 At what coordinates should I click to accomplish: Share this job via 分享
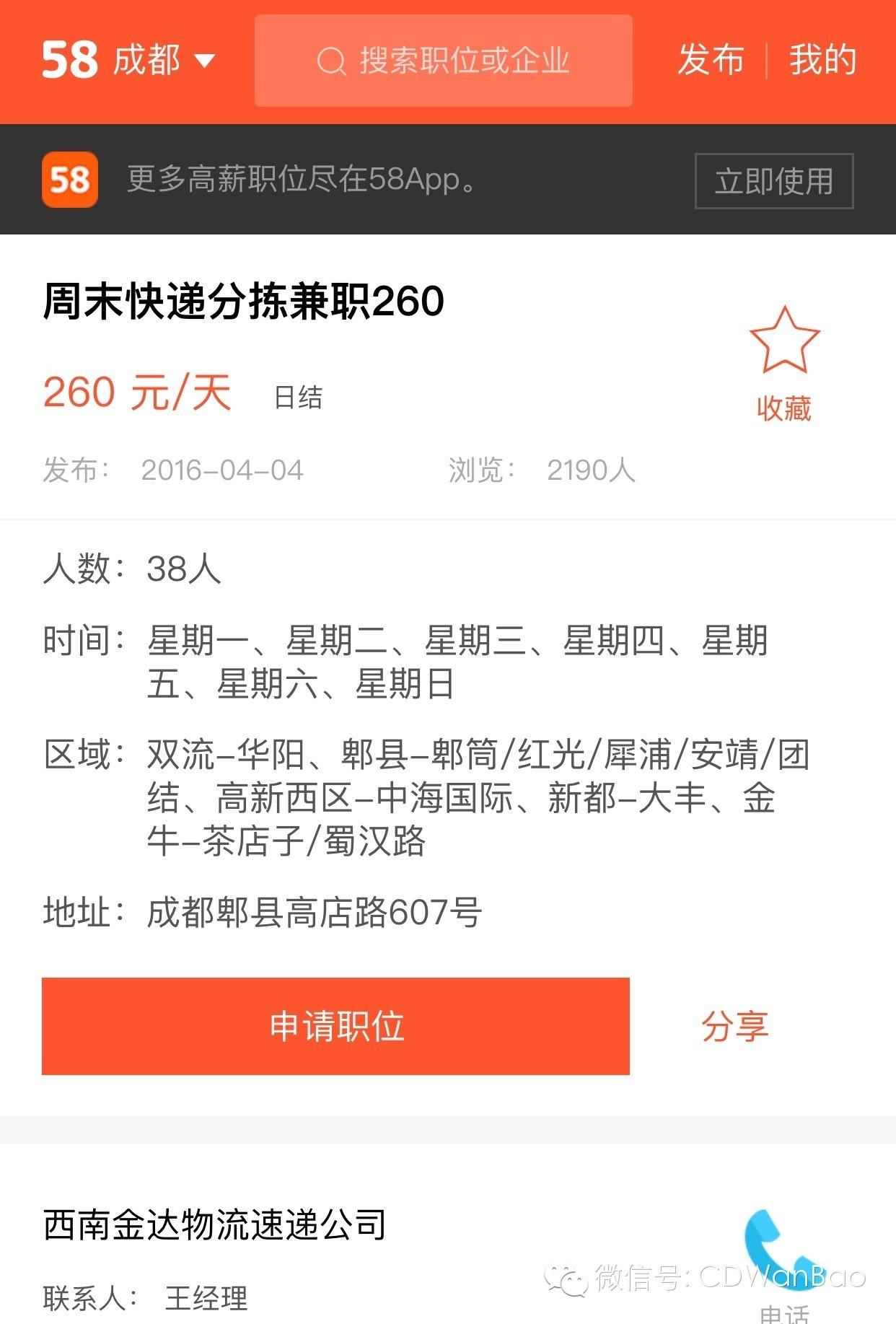click(x=734, y=1026)
